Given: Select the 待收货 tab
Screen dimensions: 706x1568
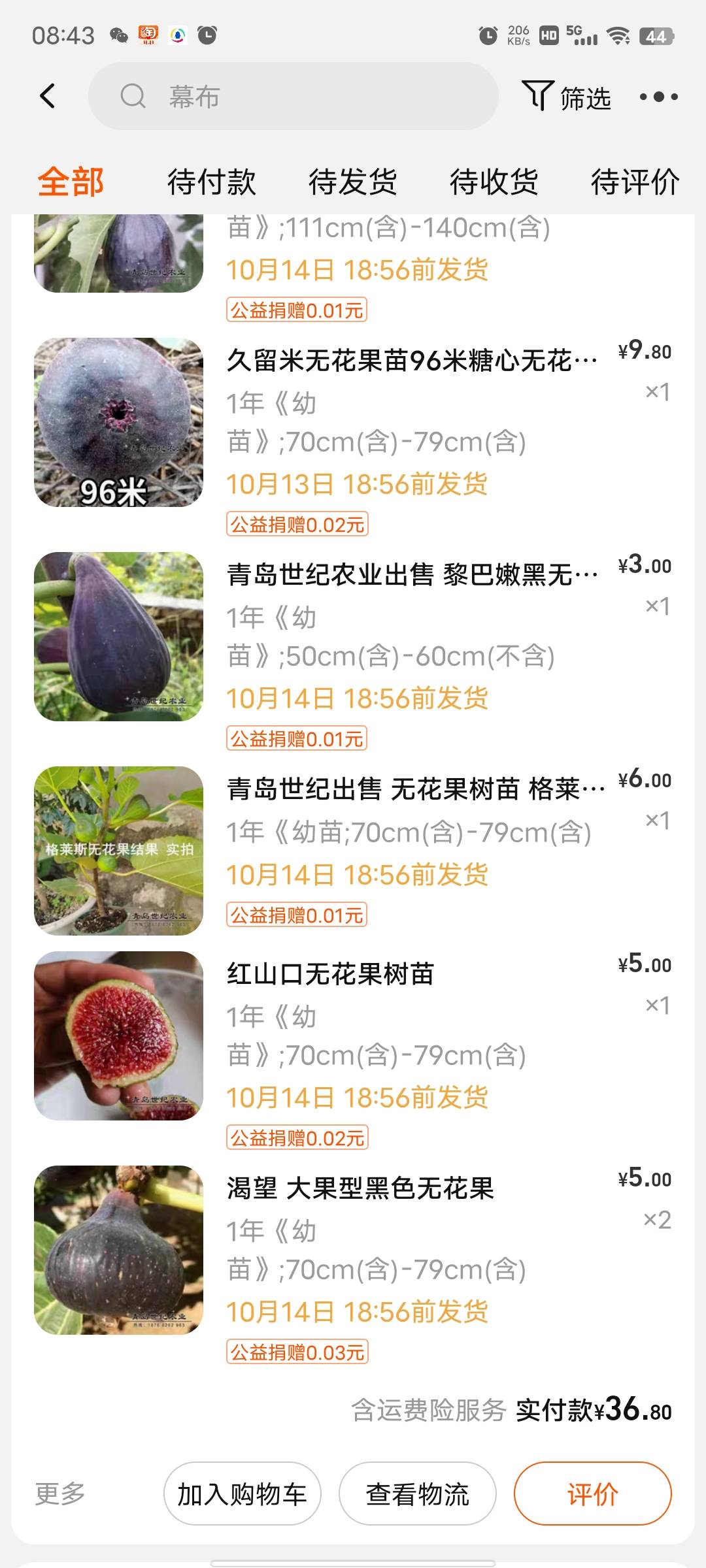Looking at the screenshot, I should click(x=494, y=182).
